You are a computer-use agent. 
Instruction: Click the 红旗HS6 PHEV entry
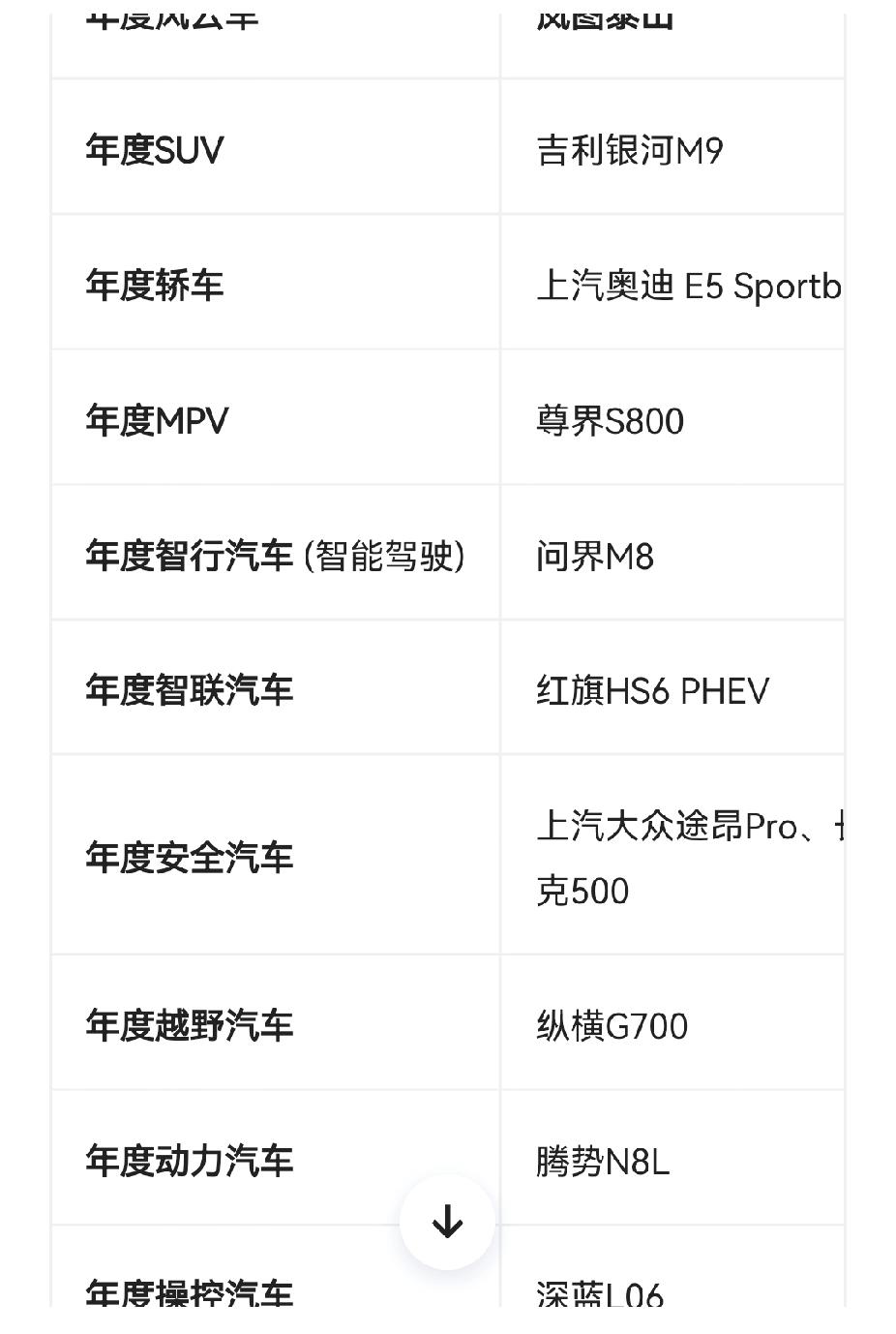[x=652, y=690]
